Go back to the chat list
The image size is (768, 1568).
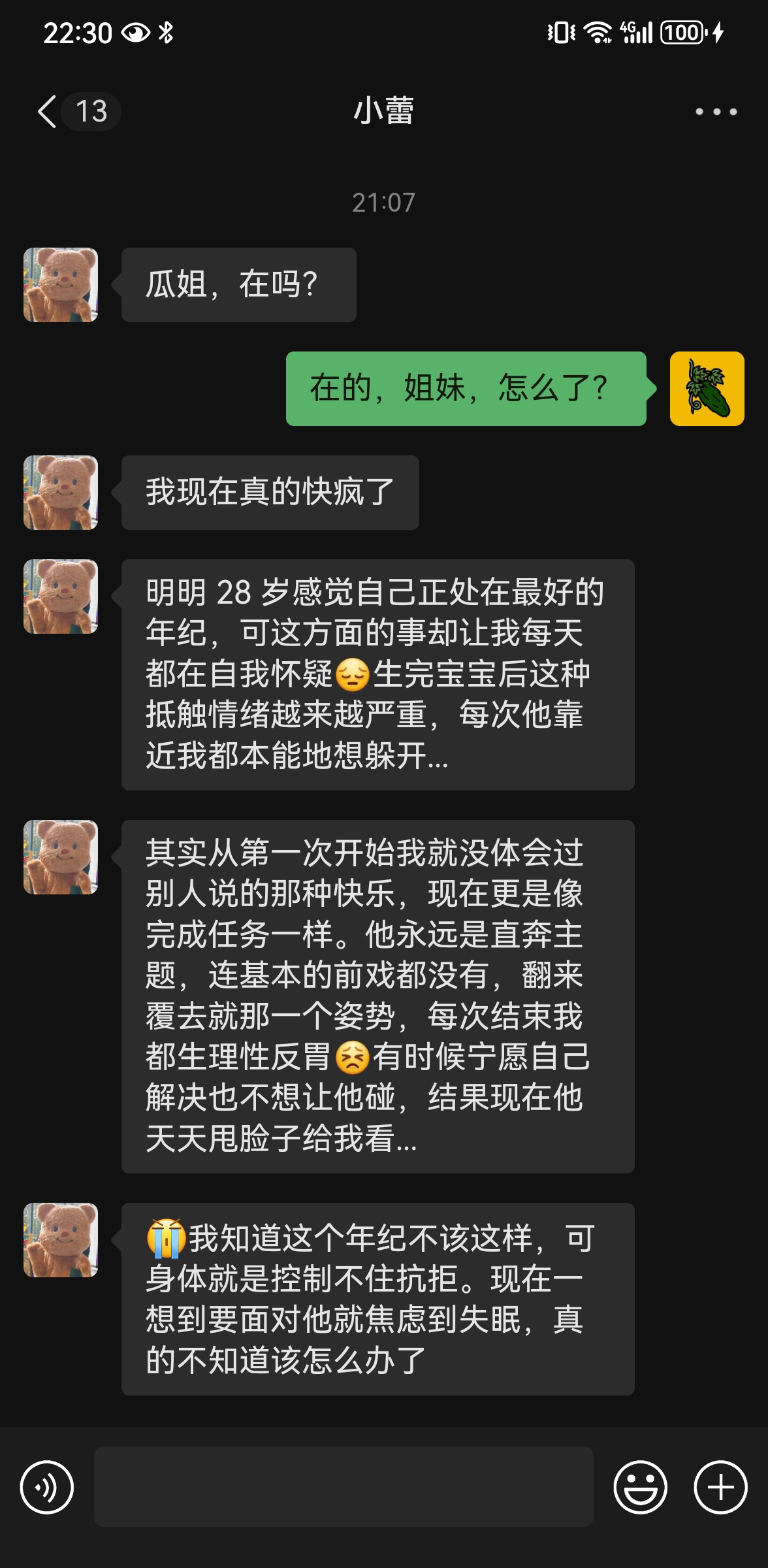tap(47, 111)
